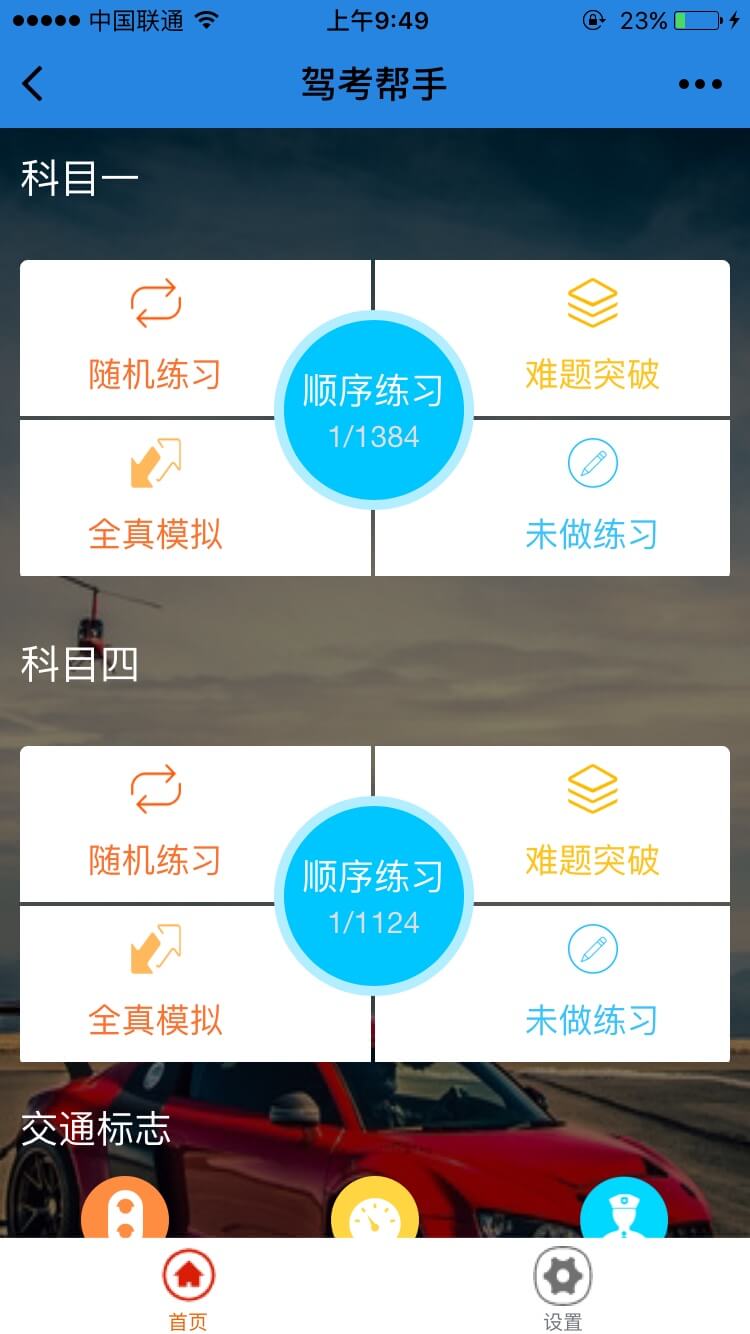Open the three-dot overflow menu
The width and height of the screenshot is (750, 1334).
point(699,84)
